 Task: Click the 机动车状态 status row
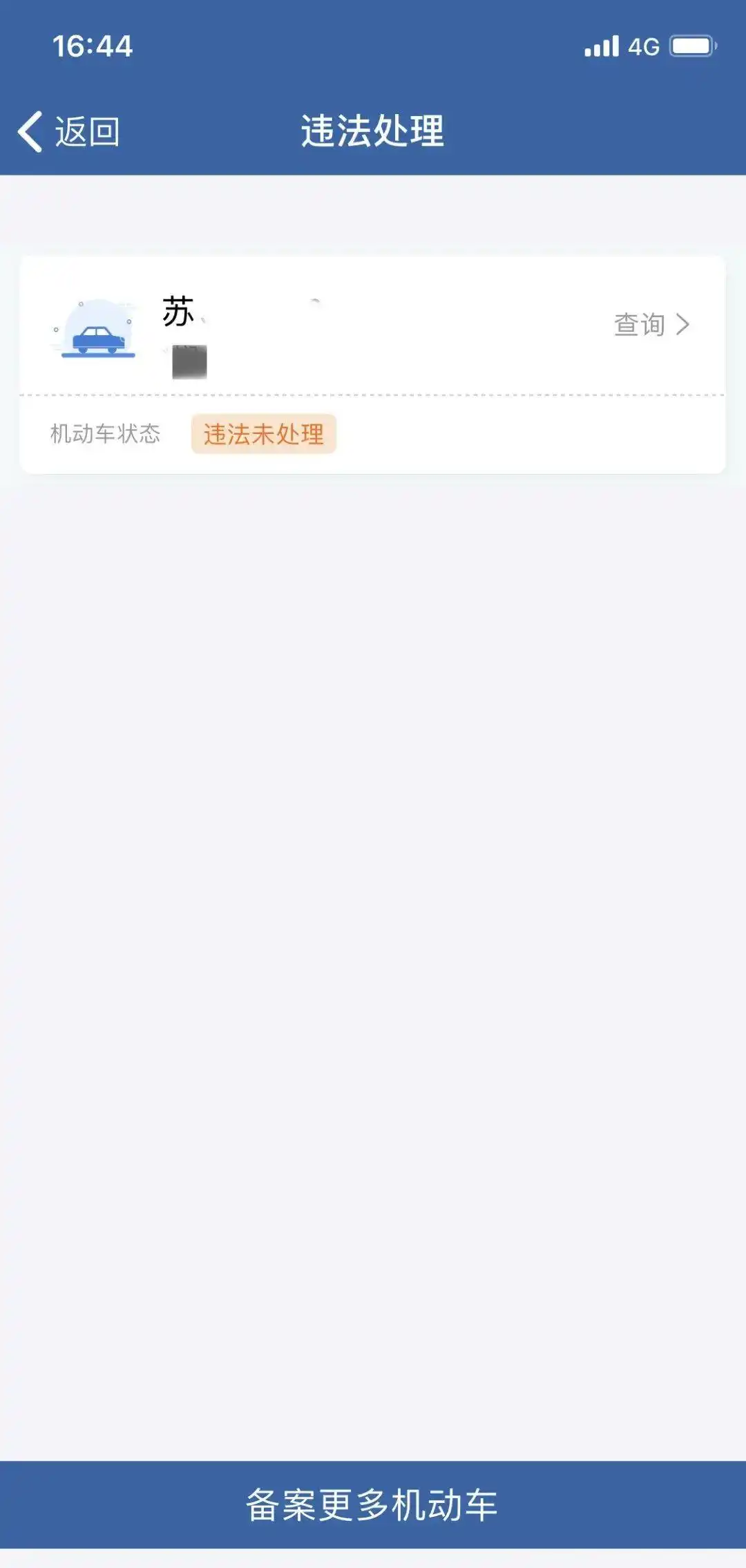click(x=106, y=434)
